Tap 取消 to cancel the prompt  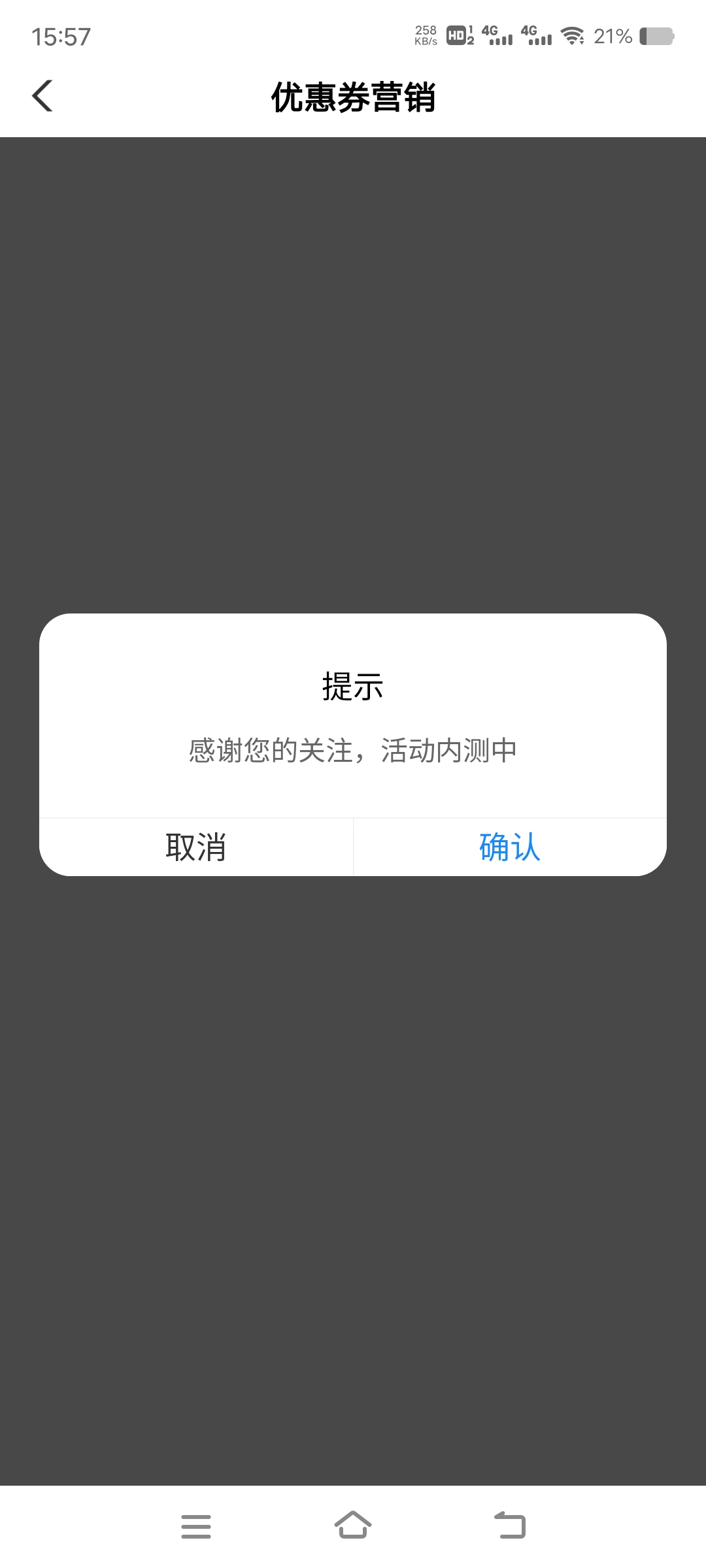[196, 847]
